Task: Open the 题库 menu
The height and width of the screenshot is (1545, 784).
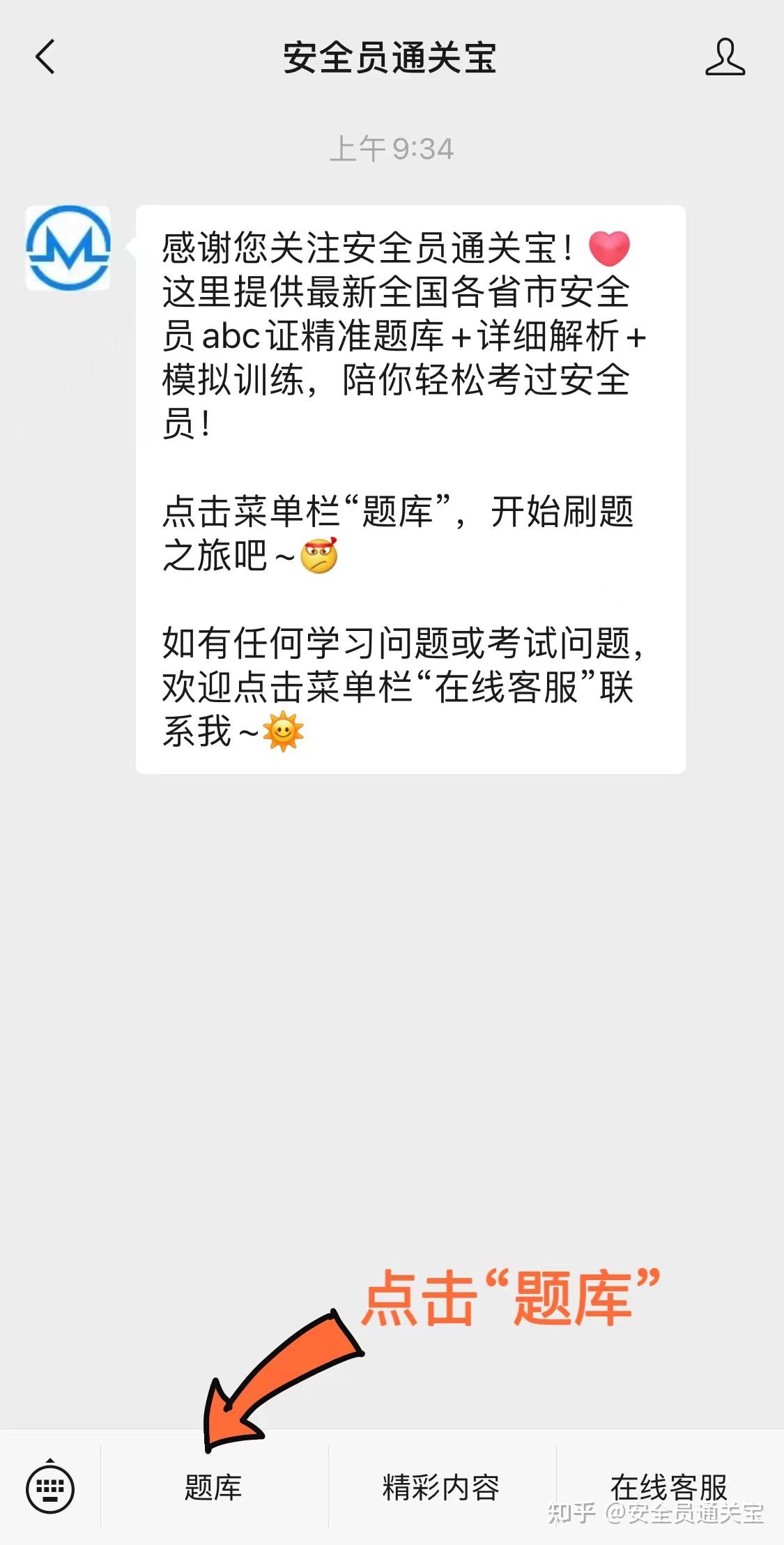Action: 213,1488
